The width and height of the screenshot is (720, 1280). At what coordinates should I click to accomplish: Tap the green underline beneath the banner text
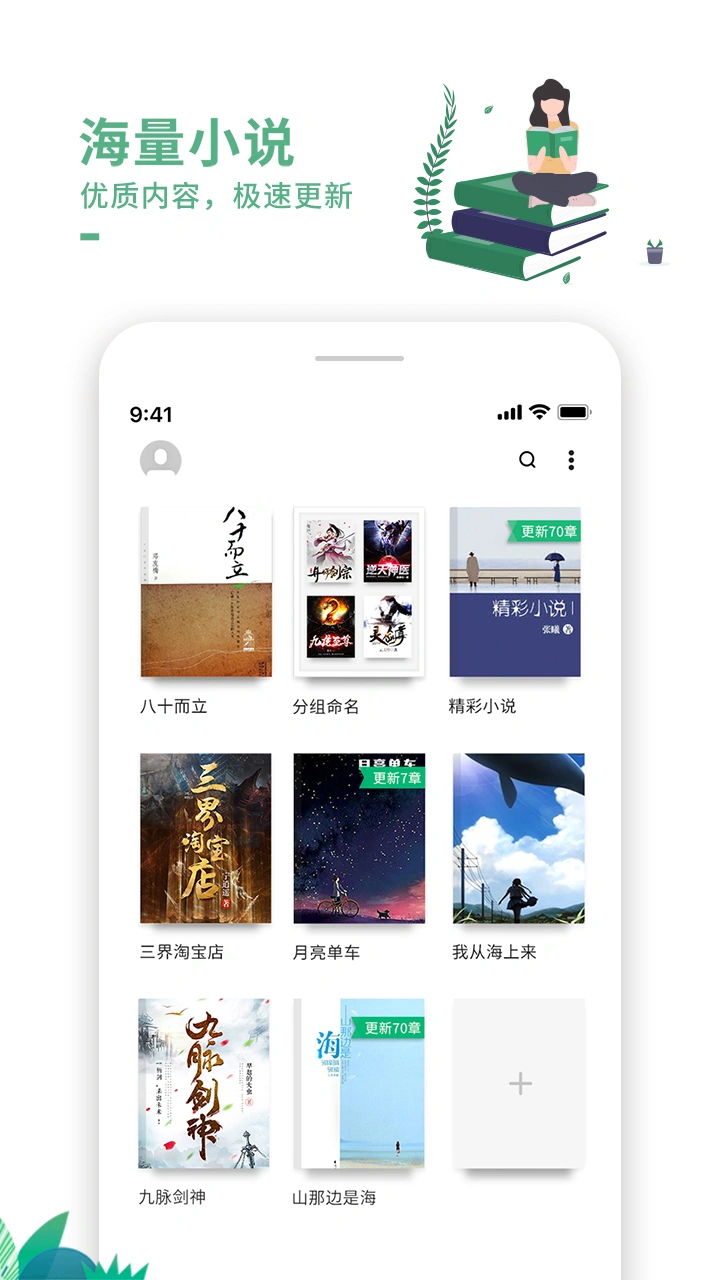90,236
